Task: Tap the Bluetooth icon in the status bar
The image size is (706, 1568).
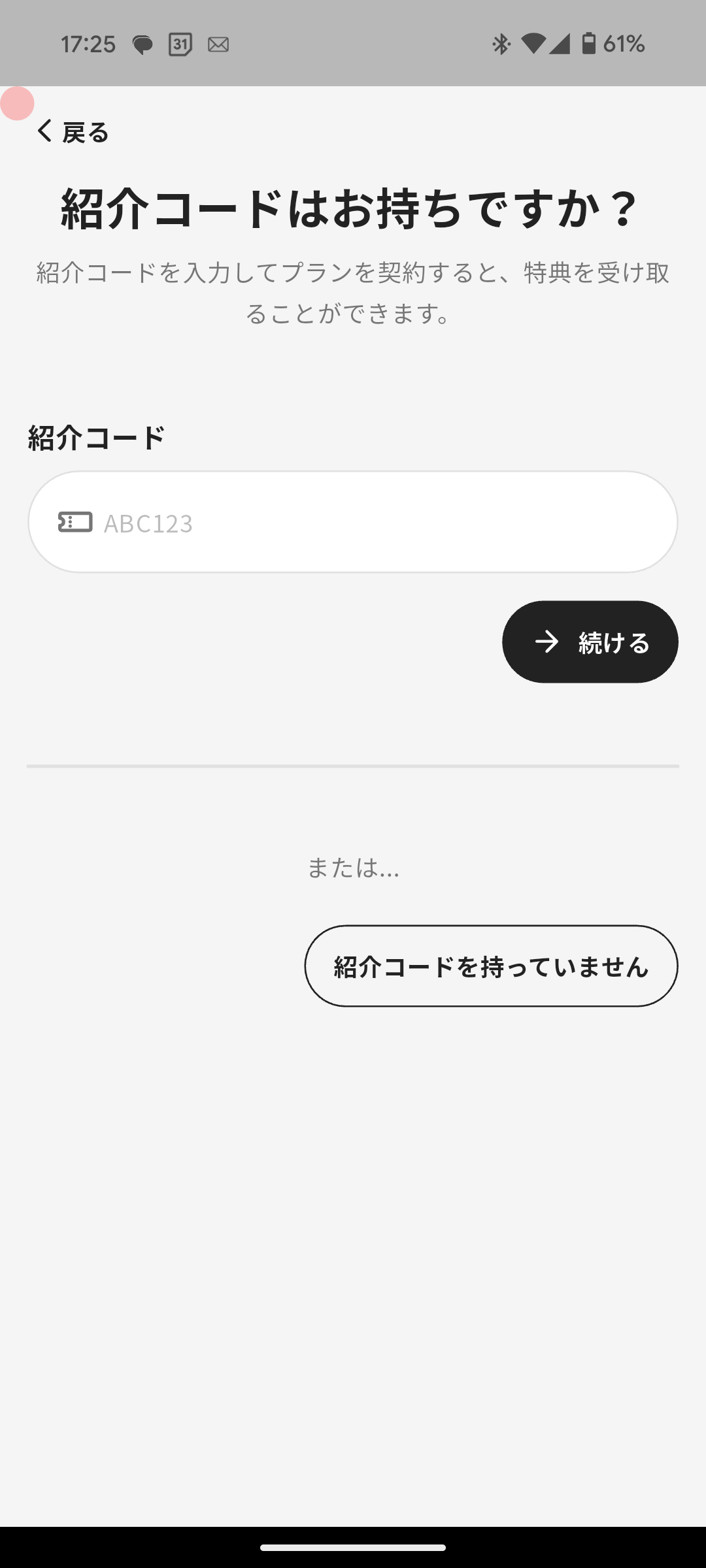Action: 499,43
